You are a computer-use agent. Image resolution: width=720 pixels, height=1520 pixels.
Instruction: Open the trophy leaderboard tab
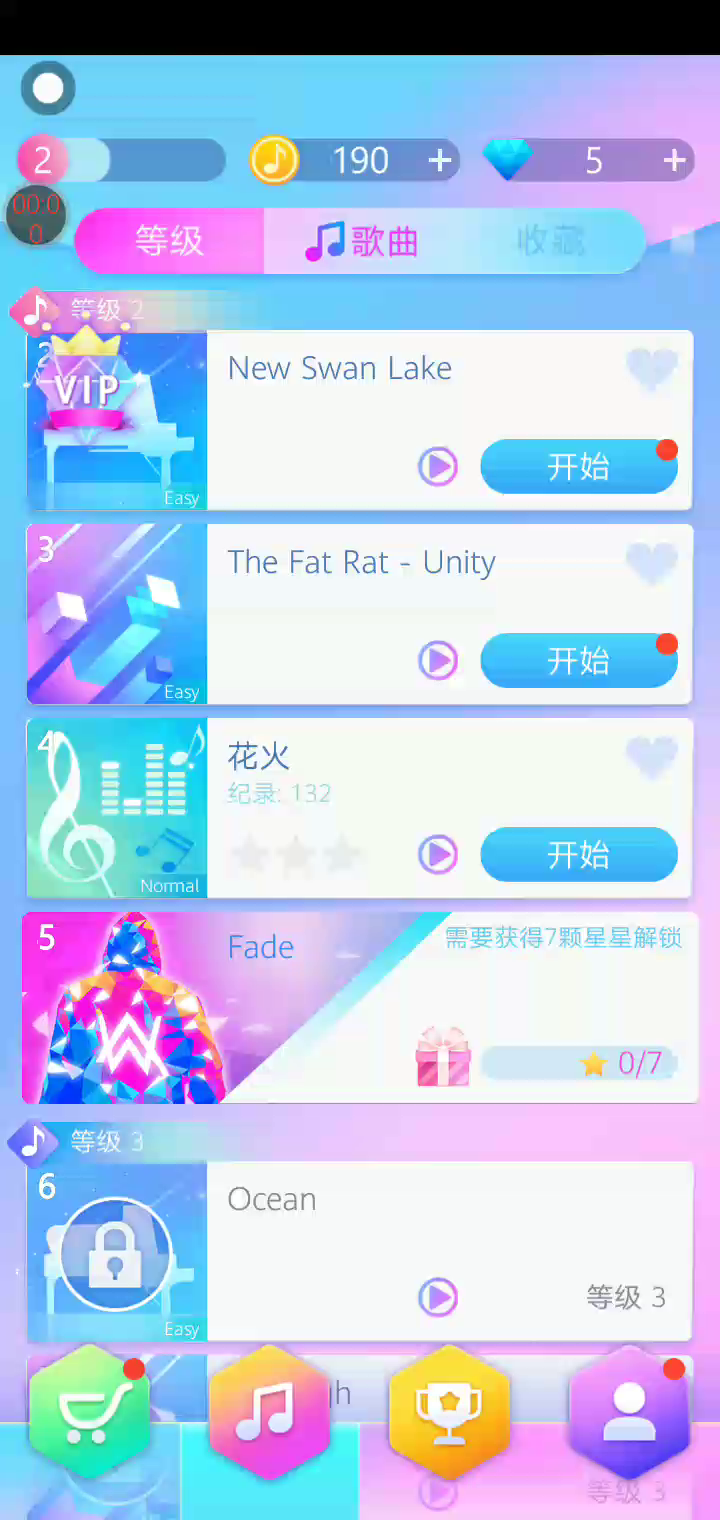(x=449, y=1411)
